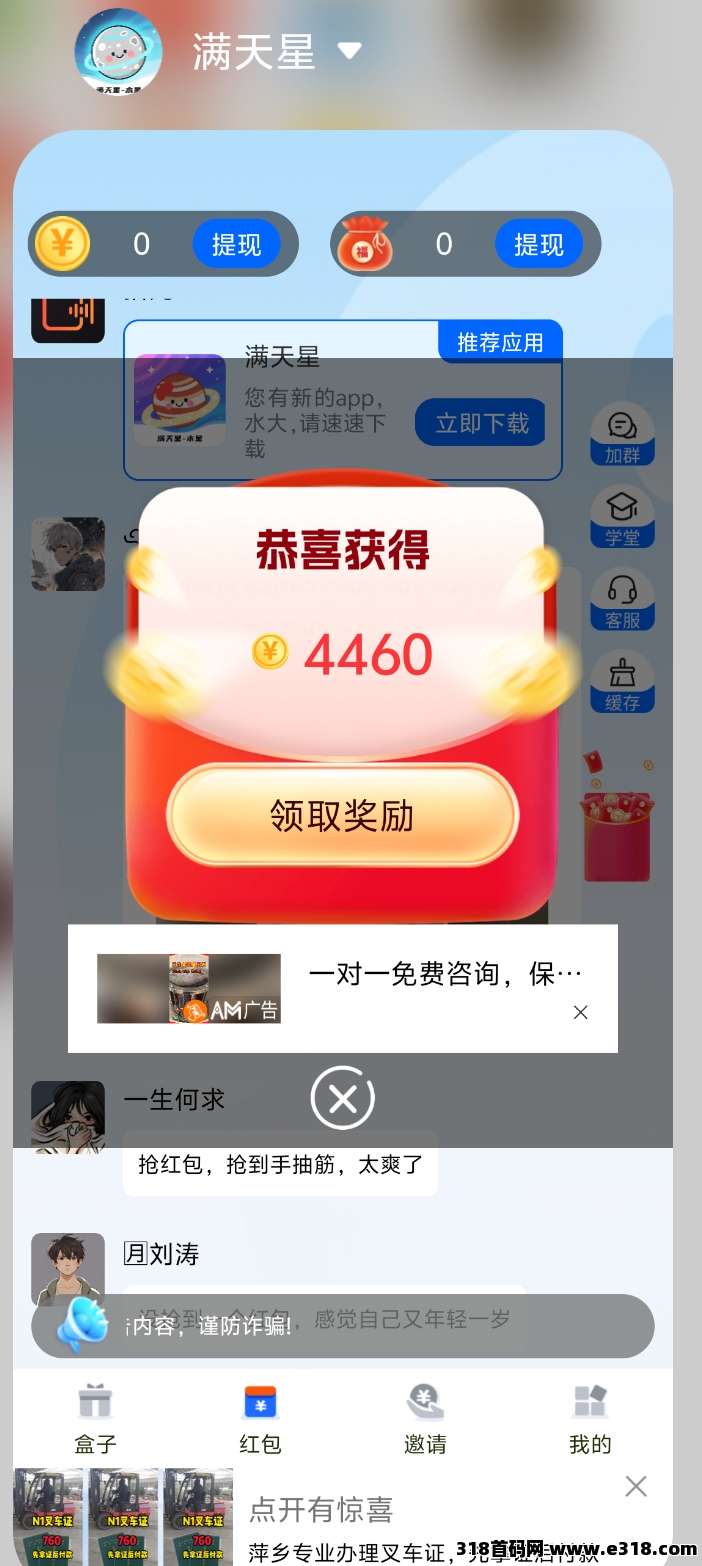702x1566 pixels.
Task: Switch to the 红包 tab
Action: click(x=260, y=1418)
